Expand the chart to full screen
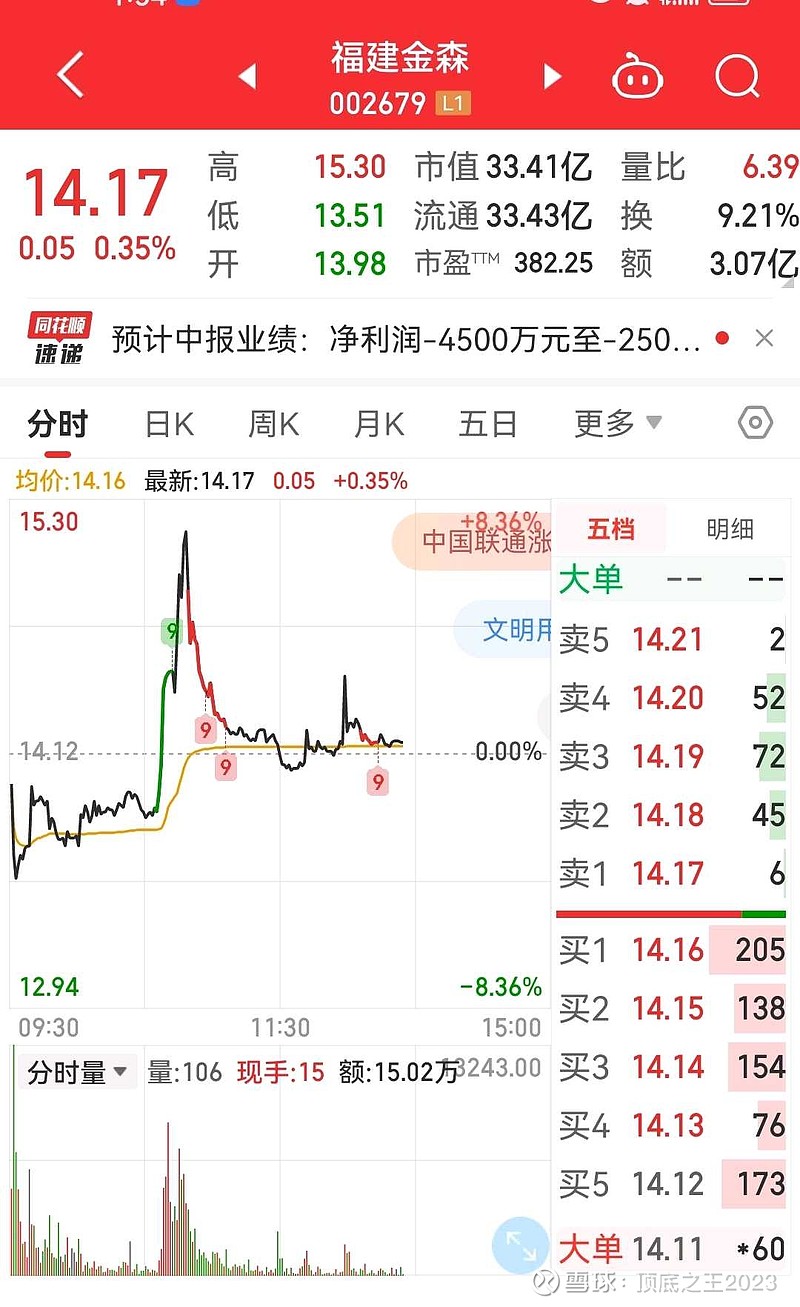 [521, 1245]
